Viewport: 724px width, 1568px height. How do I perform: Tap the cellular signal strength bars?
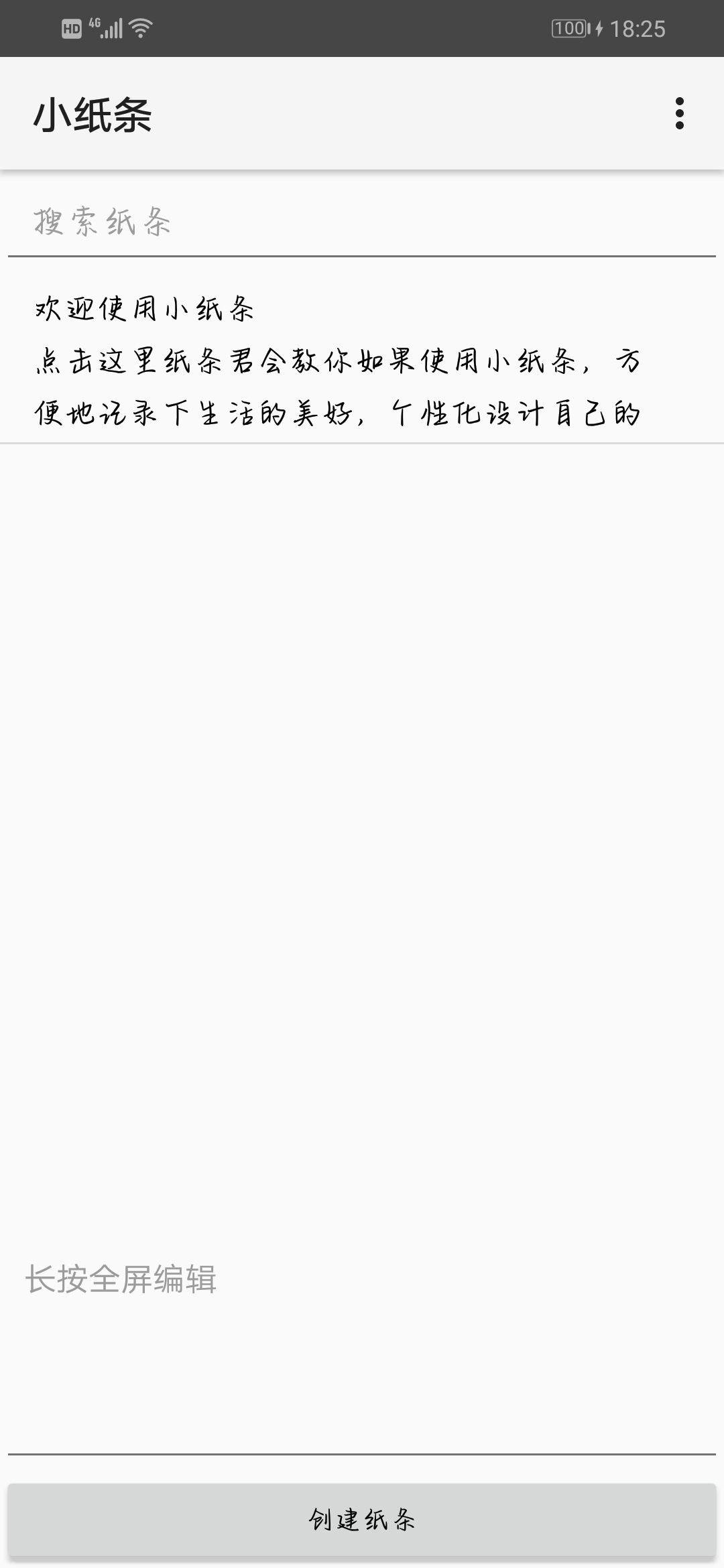tap(111, 28)
